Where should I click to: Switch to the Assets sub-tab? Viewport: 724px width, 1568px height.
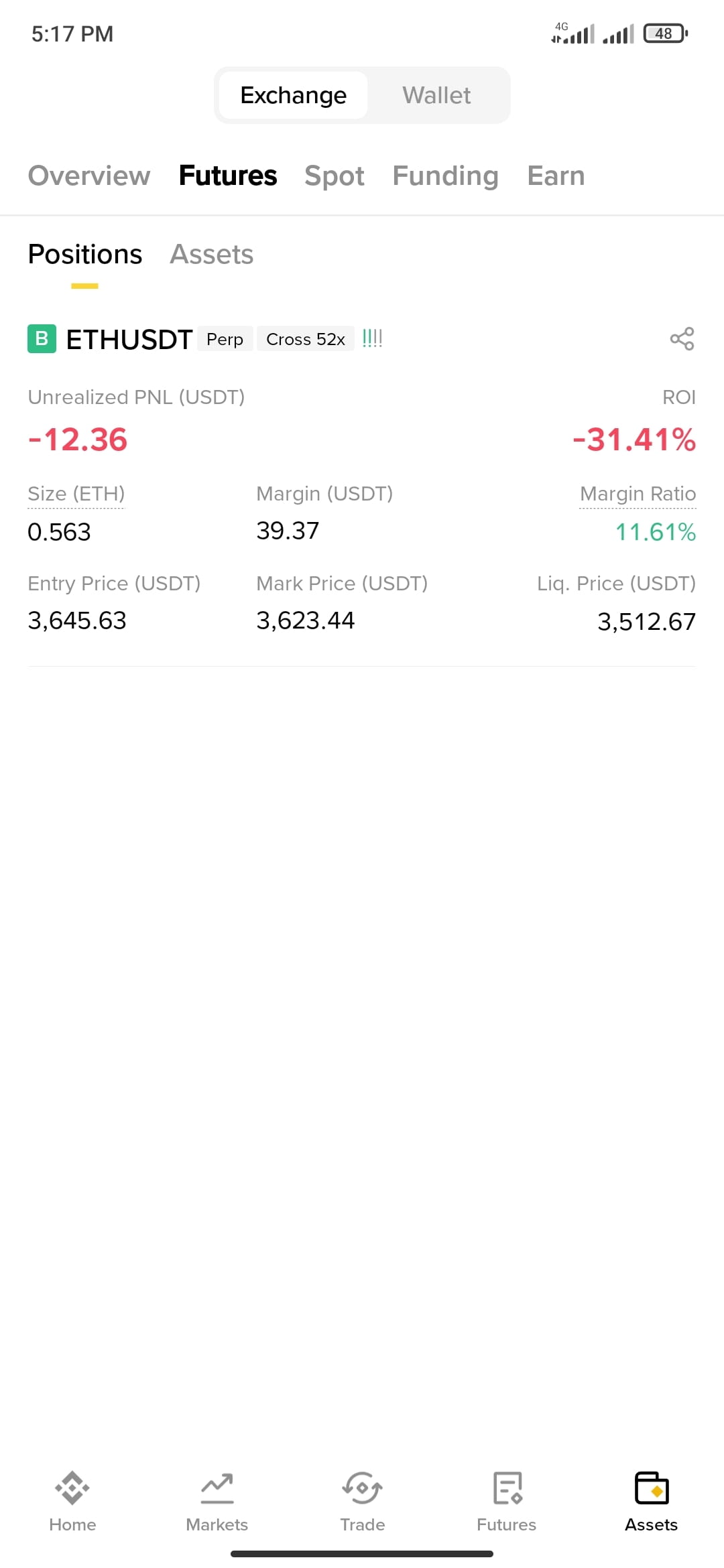212,255
